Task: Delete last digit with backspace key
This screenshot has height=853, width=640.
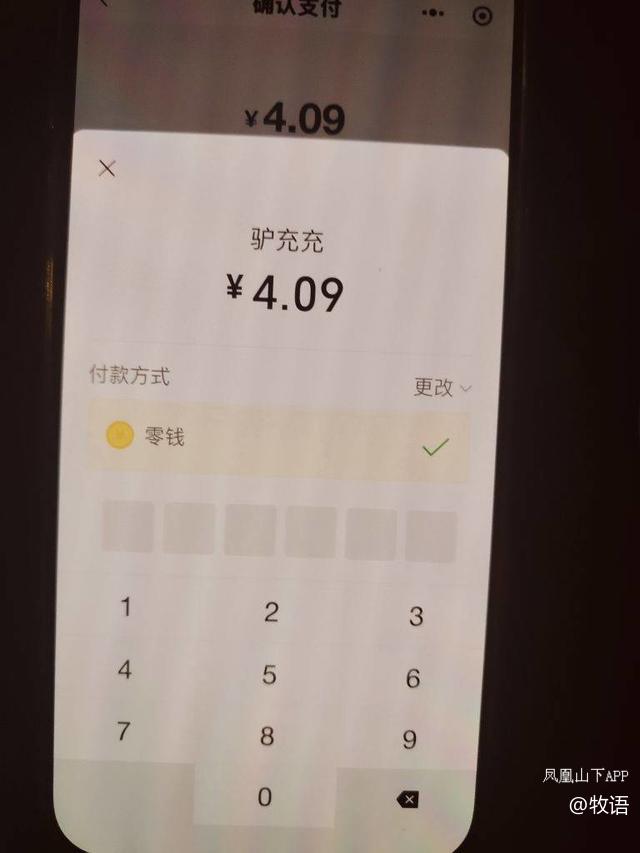Action: 407,799
